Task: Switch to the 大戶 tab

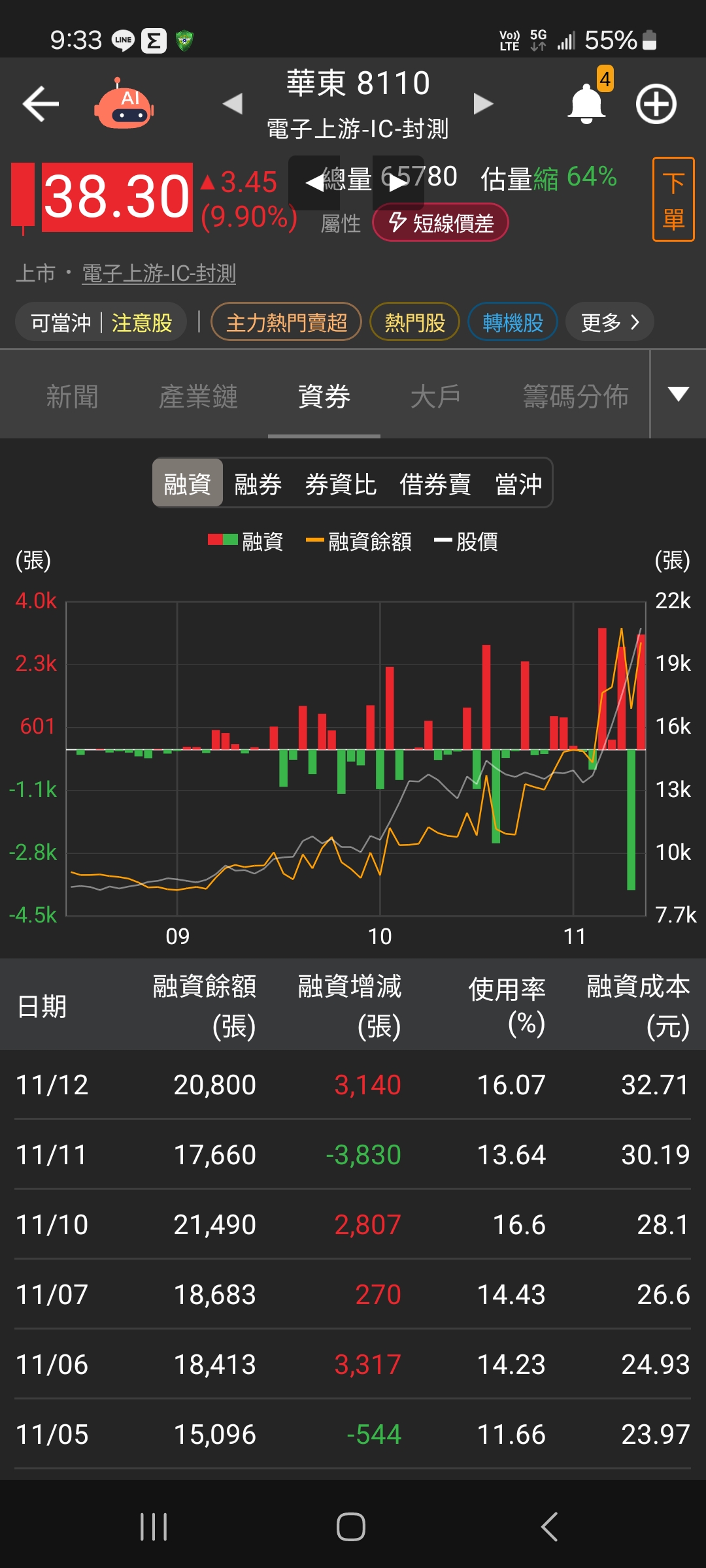Action: tap(435, 397)
